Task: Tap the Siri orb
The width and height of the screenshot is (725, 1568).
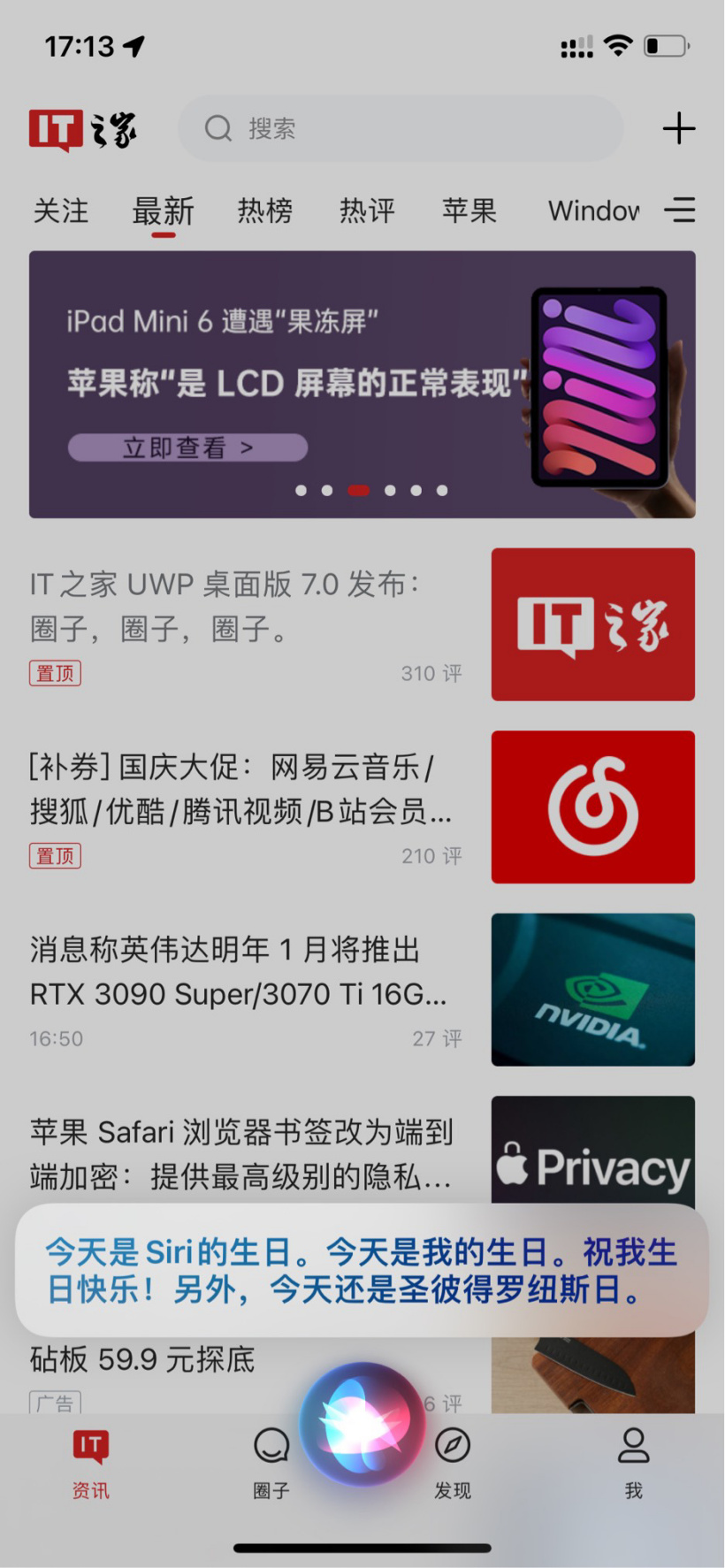Action: pos(362,1424)
